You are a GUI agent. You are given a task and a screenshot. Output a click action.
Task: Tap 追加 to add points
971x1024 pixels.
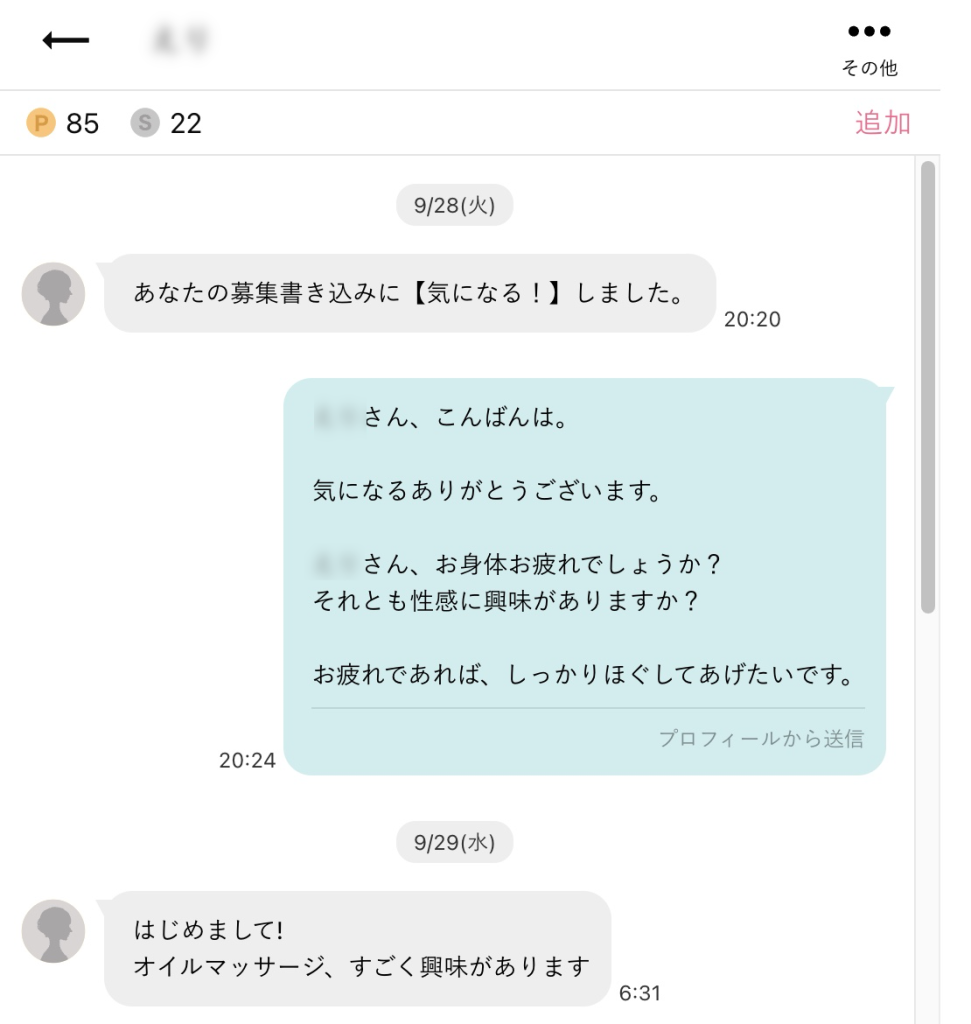tap(882, 123)
